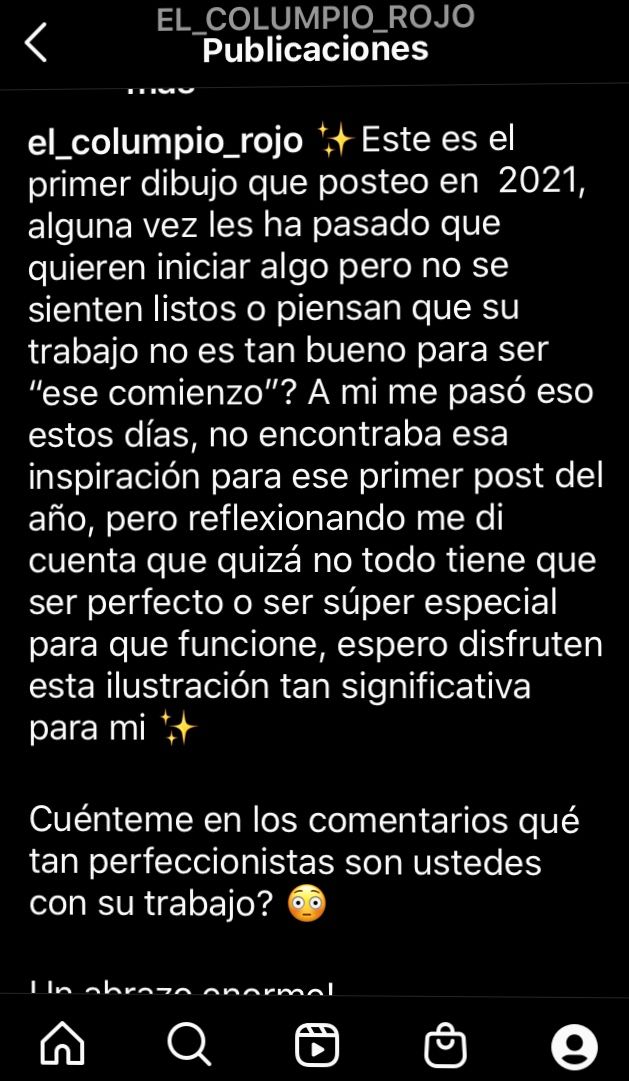This screenshot has width=629, height=1081.
Task: Open el_columpio_rojo profile from the caption
Action: (166, 141)
